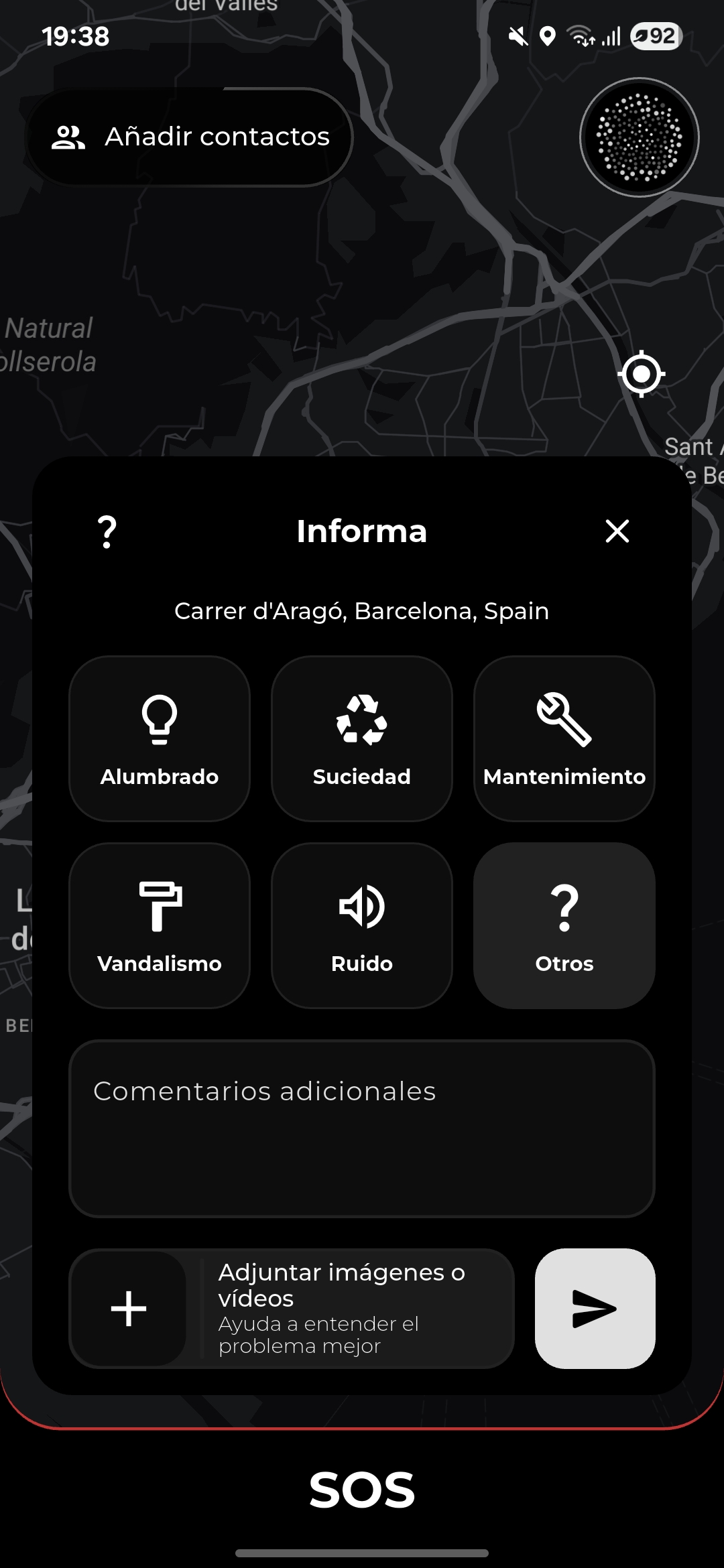Tap the plus icon to attach media
Screen dimensions: 724x1568
coord(128,1307)
